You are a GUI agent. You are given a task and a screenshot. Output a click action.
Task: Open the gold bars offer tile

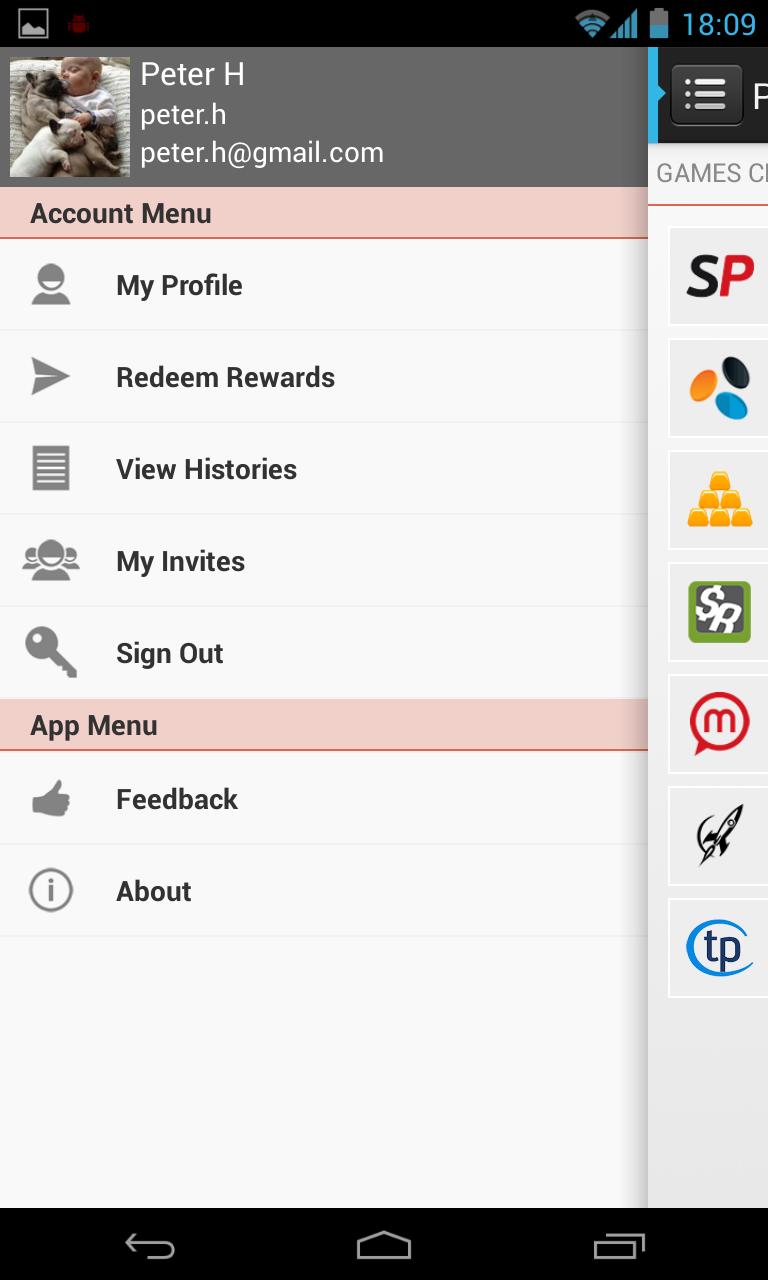coord(720,500)
